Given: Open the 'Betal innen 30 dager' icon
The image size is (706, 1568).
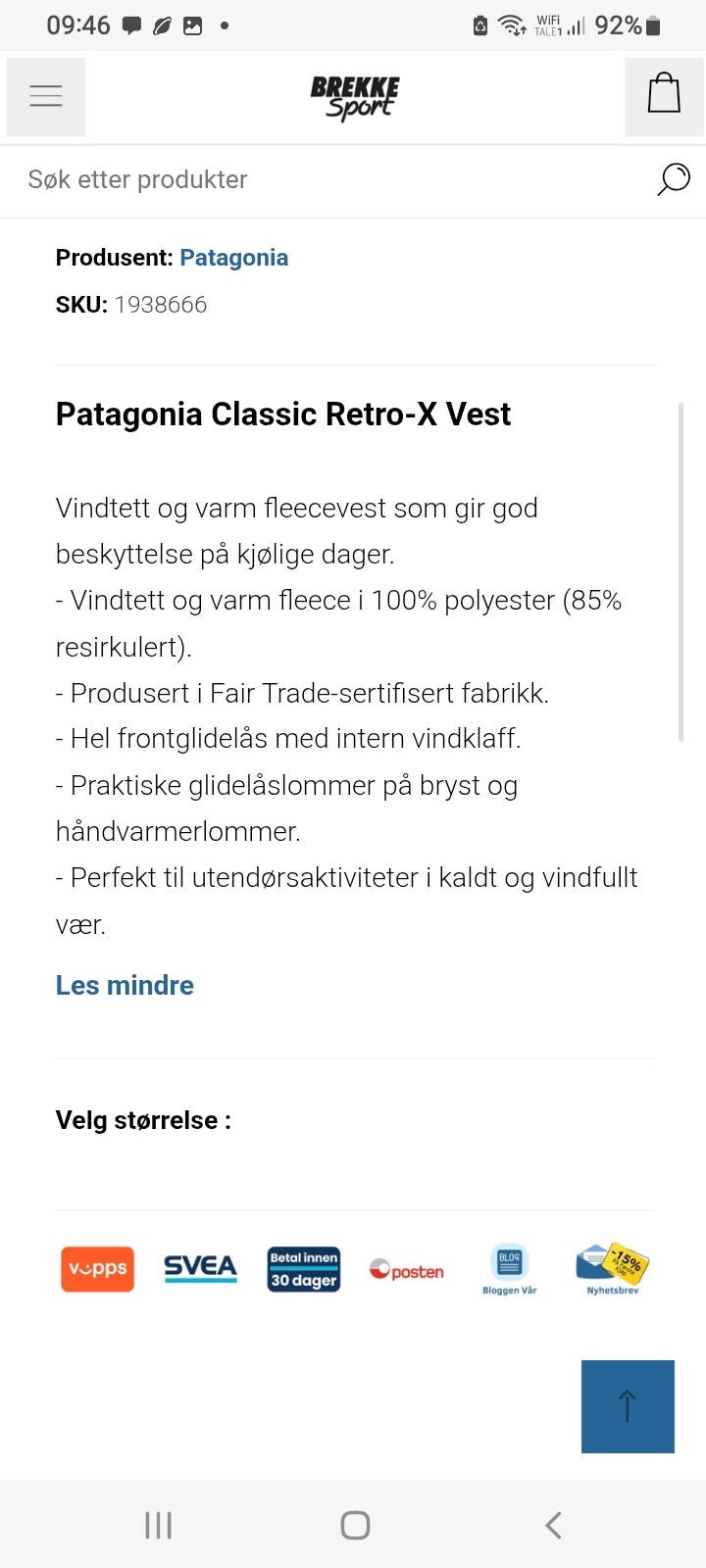Looking at the screenshot, I should point(303,1268).
